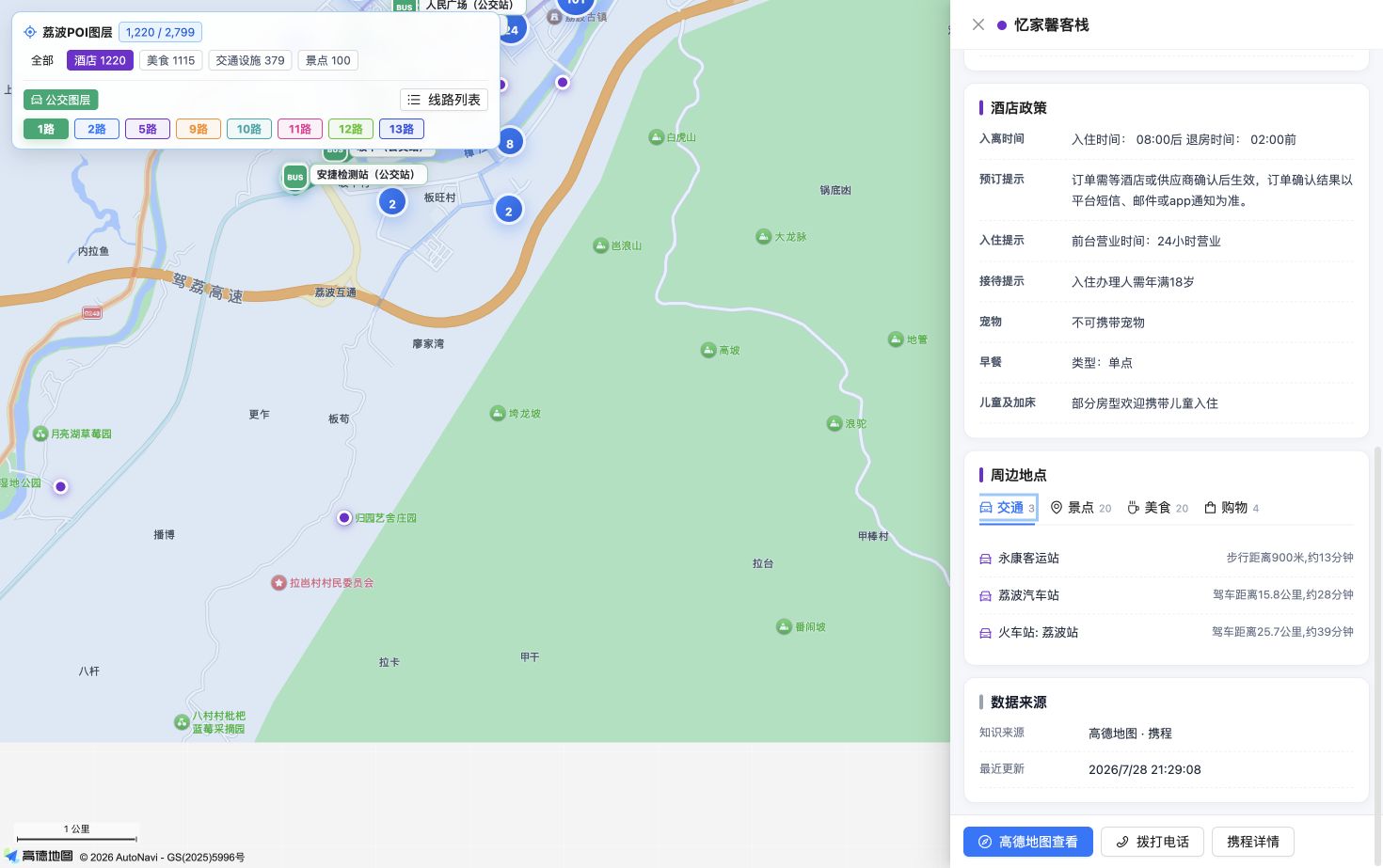Select bus route 5路
The width and height of the screenshot is (1383, 868).
pos(148,129)
